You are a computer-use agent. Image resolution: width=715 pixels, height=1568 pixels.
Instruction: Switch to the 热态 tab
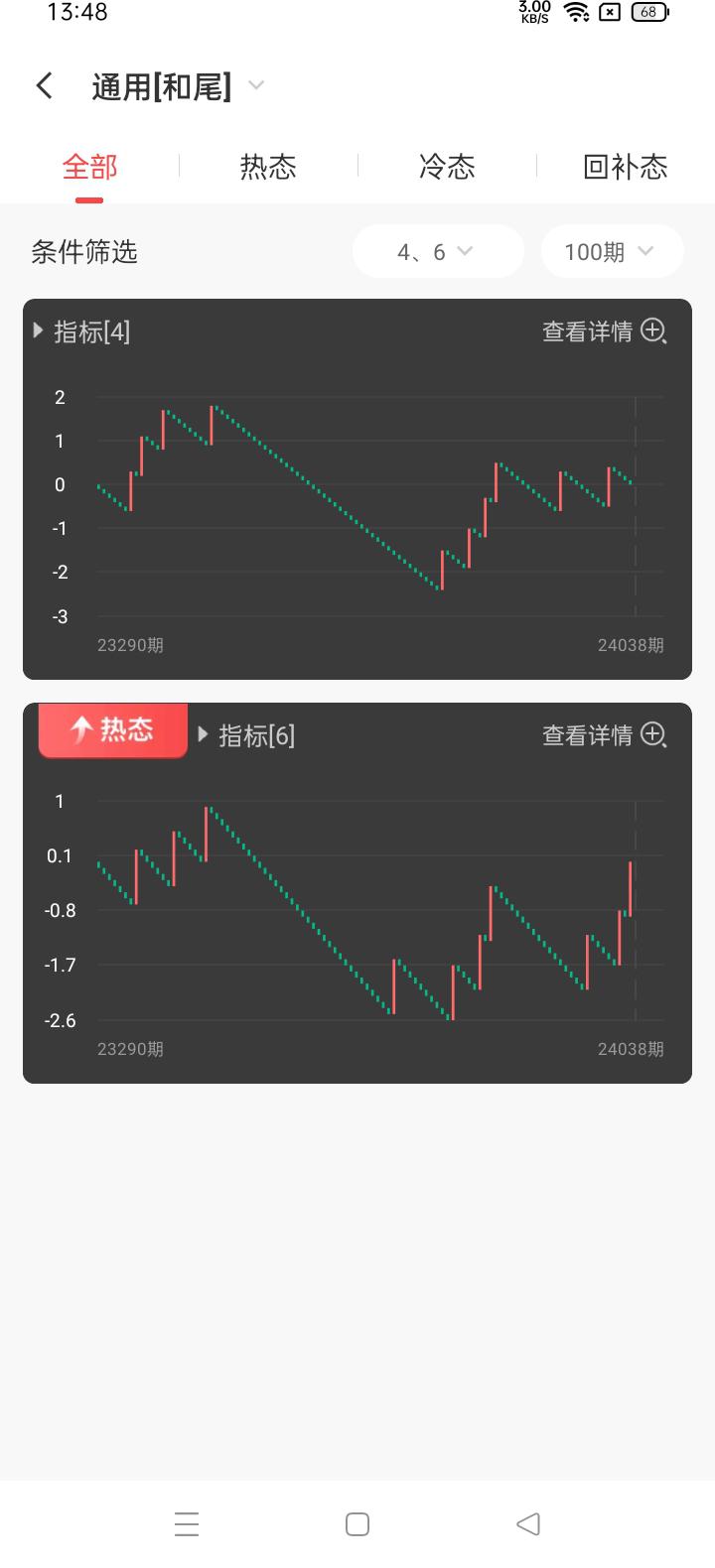(x=268, y=167)
